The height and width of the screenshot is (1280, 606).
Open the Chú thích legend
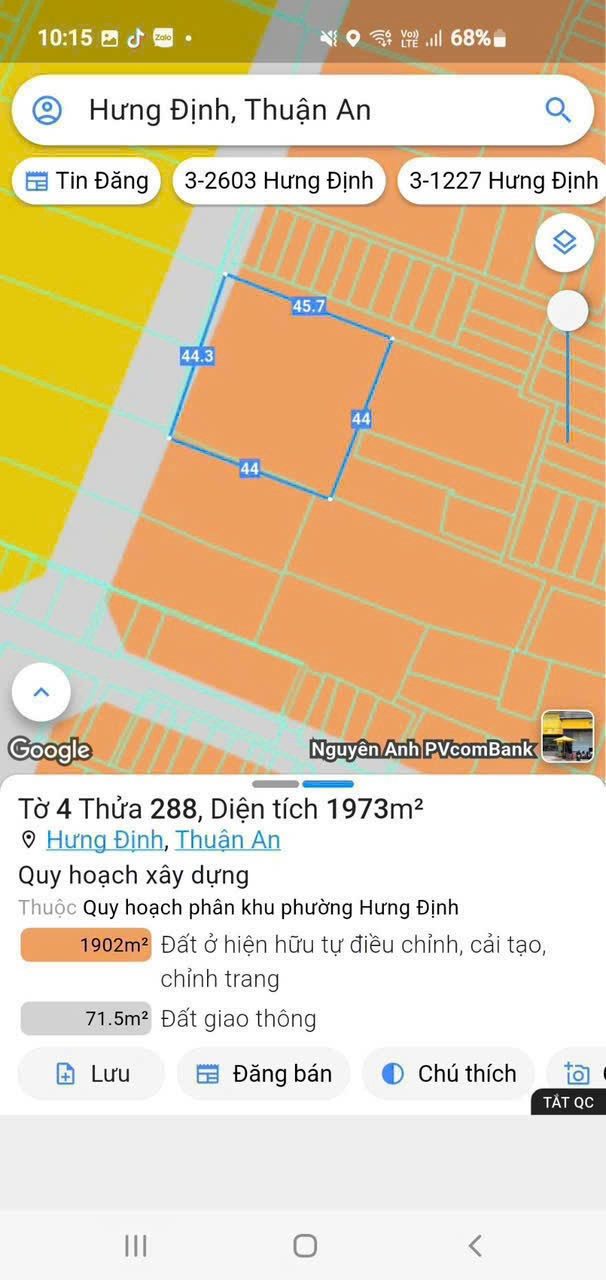coord(449,1074)
